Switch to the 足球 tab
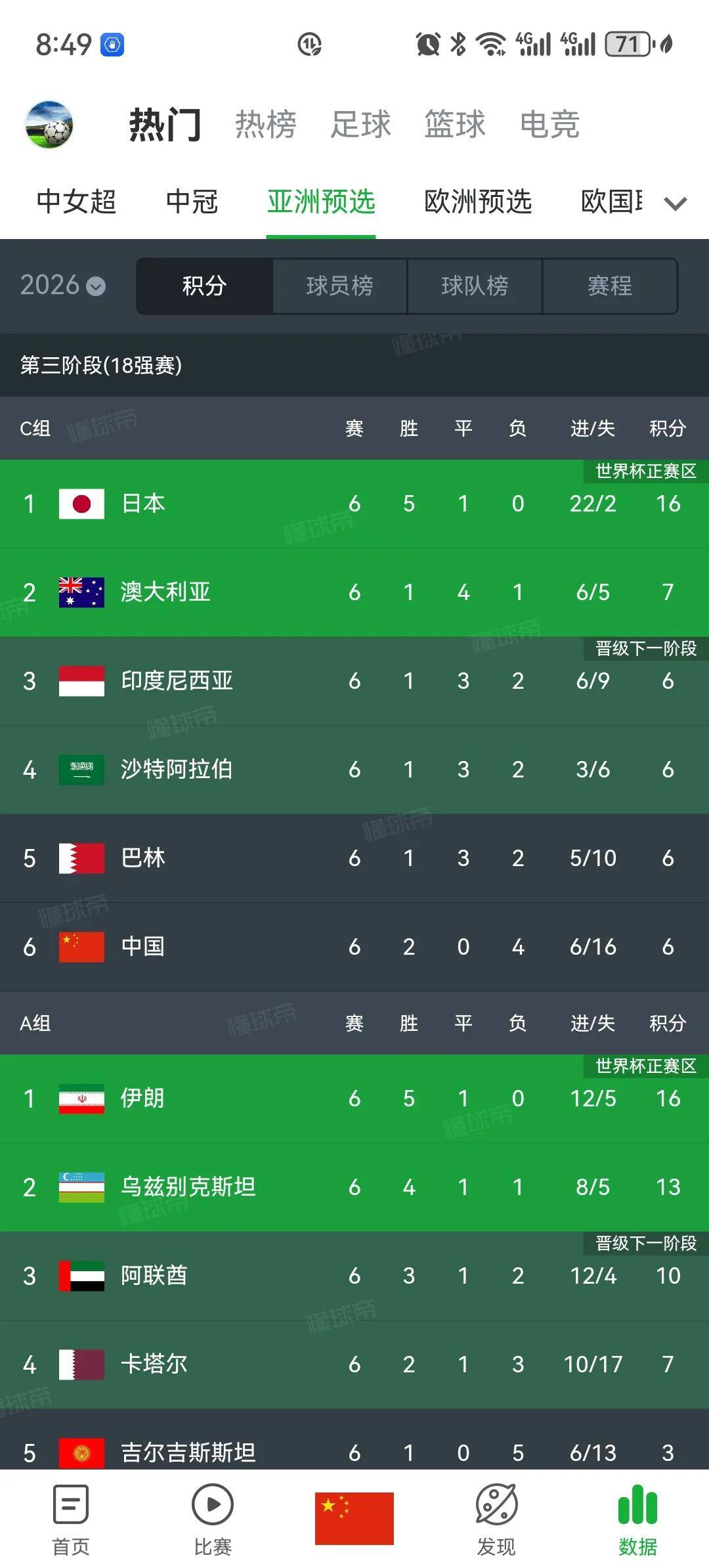 point(360,125)
